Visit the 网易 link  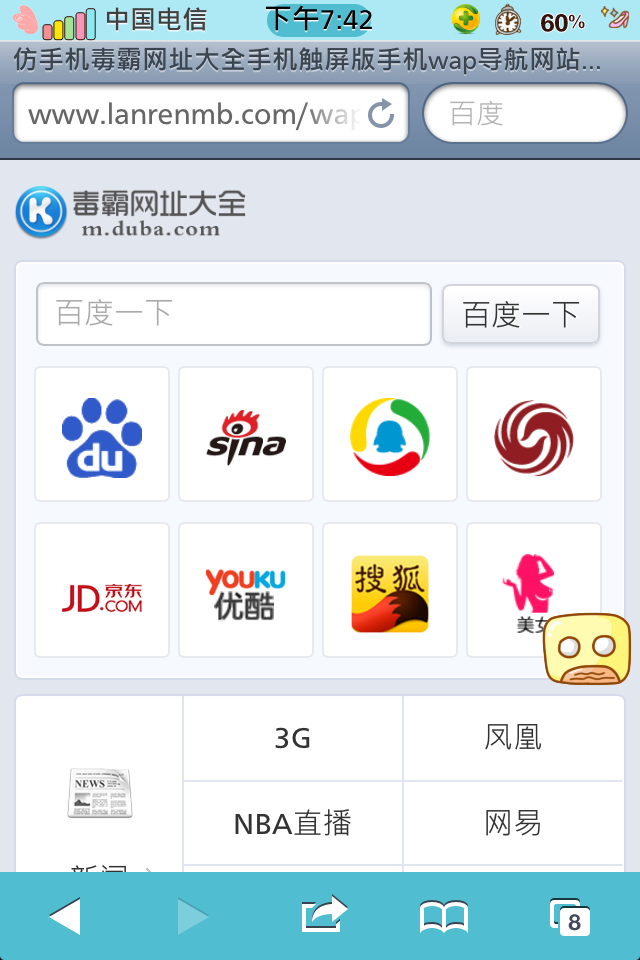513,823
